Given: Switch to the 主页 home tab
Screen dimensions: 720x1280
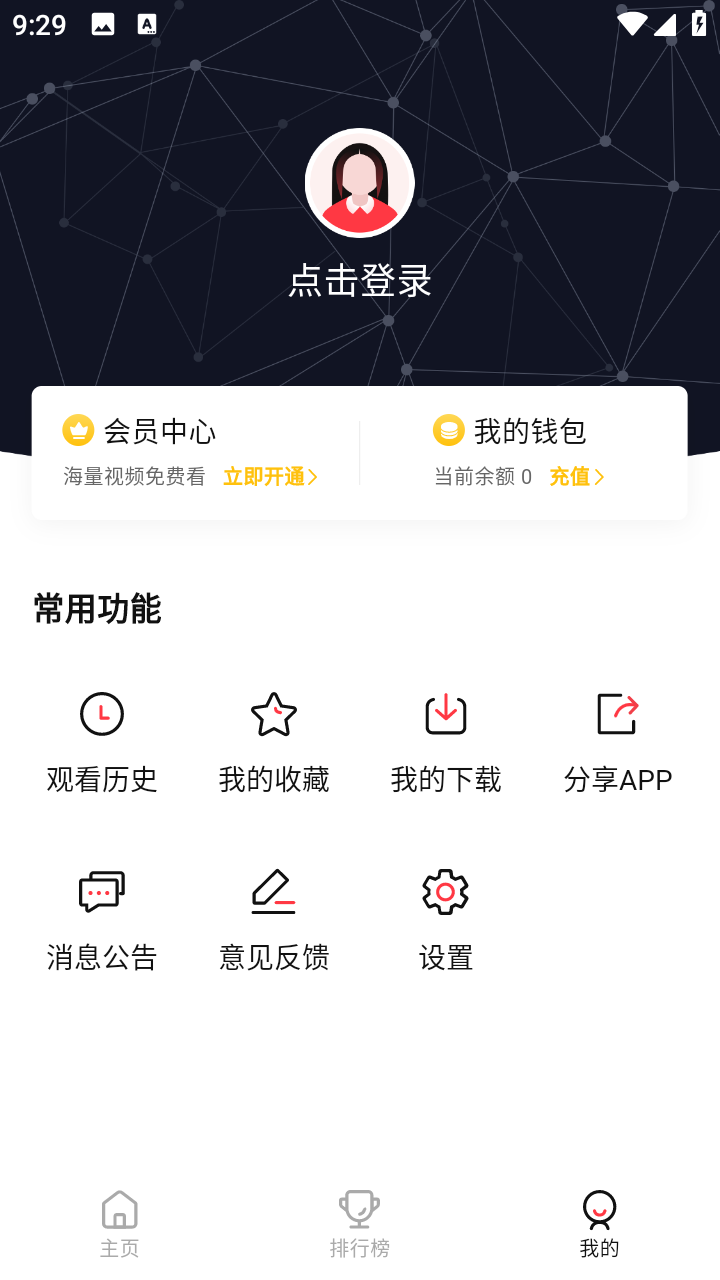Looking at the screenshot, I should point(120,1224).
